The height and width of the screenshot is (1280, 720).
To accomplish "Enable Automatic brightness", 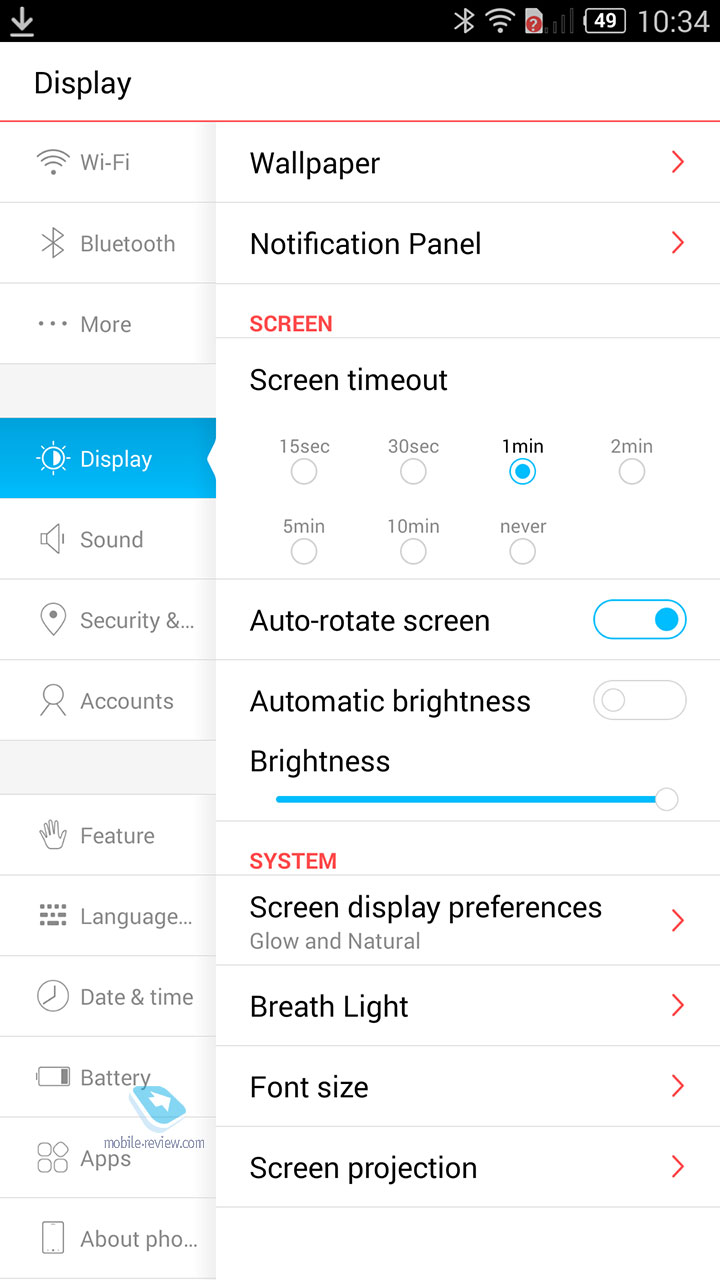I will (639, 701).
